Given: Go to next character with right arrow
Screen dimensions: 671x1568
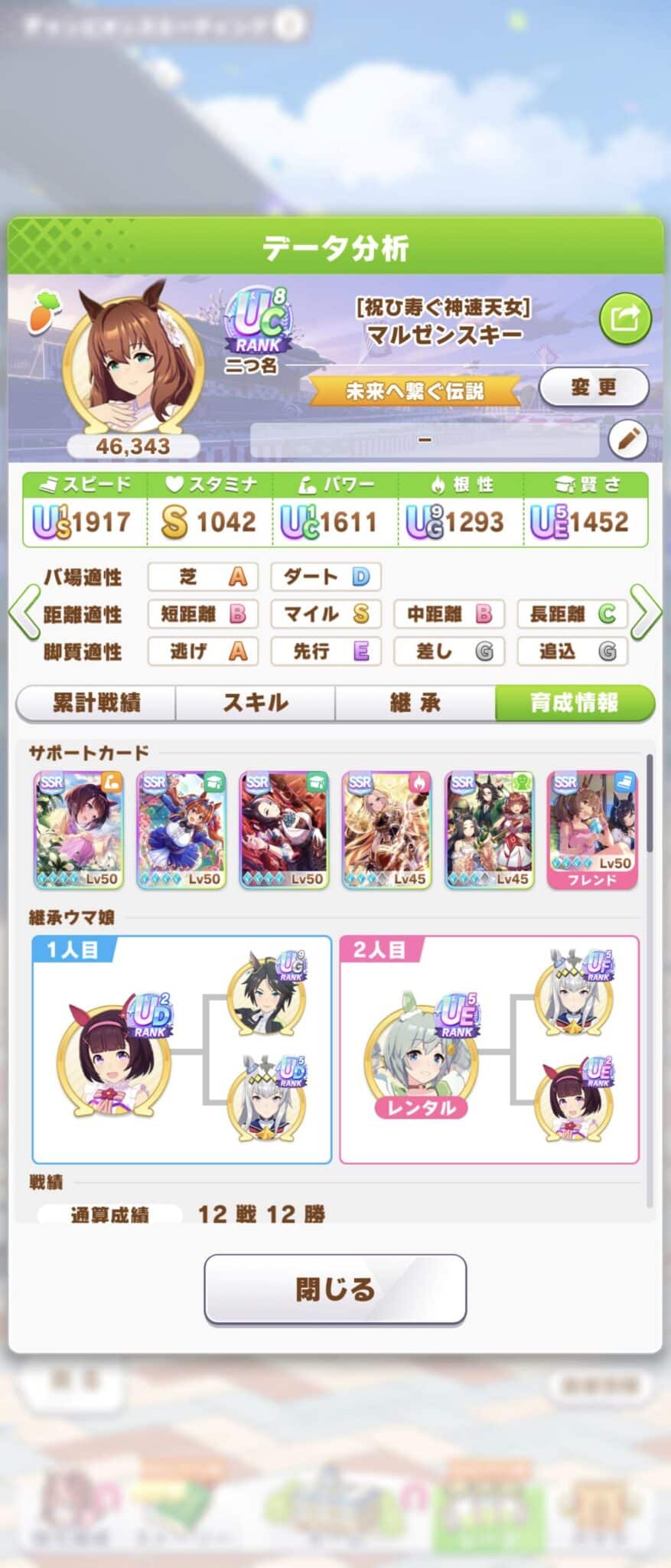Looking at the screenshot, I should point(646,612).
